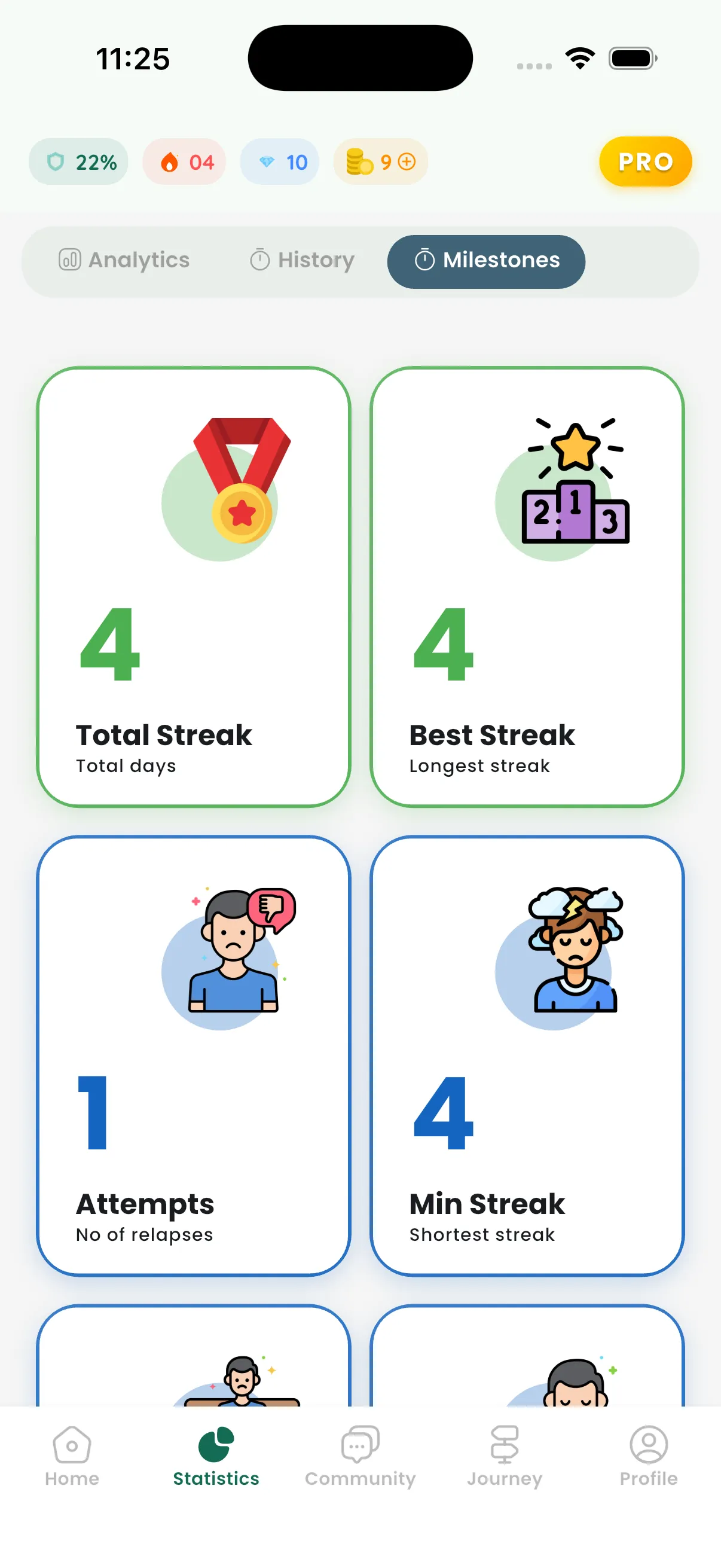721x1568 pixels.
Task: Open the Attempts relapses card
Action: [x=194, y=1056]
